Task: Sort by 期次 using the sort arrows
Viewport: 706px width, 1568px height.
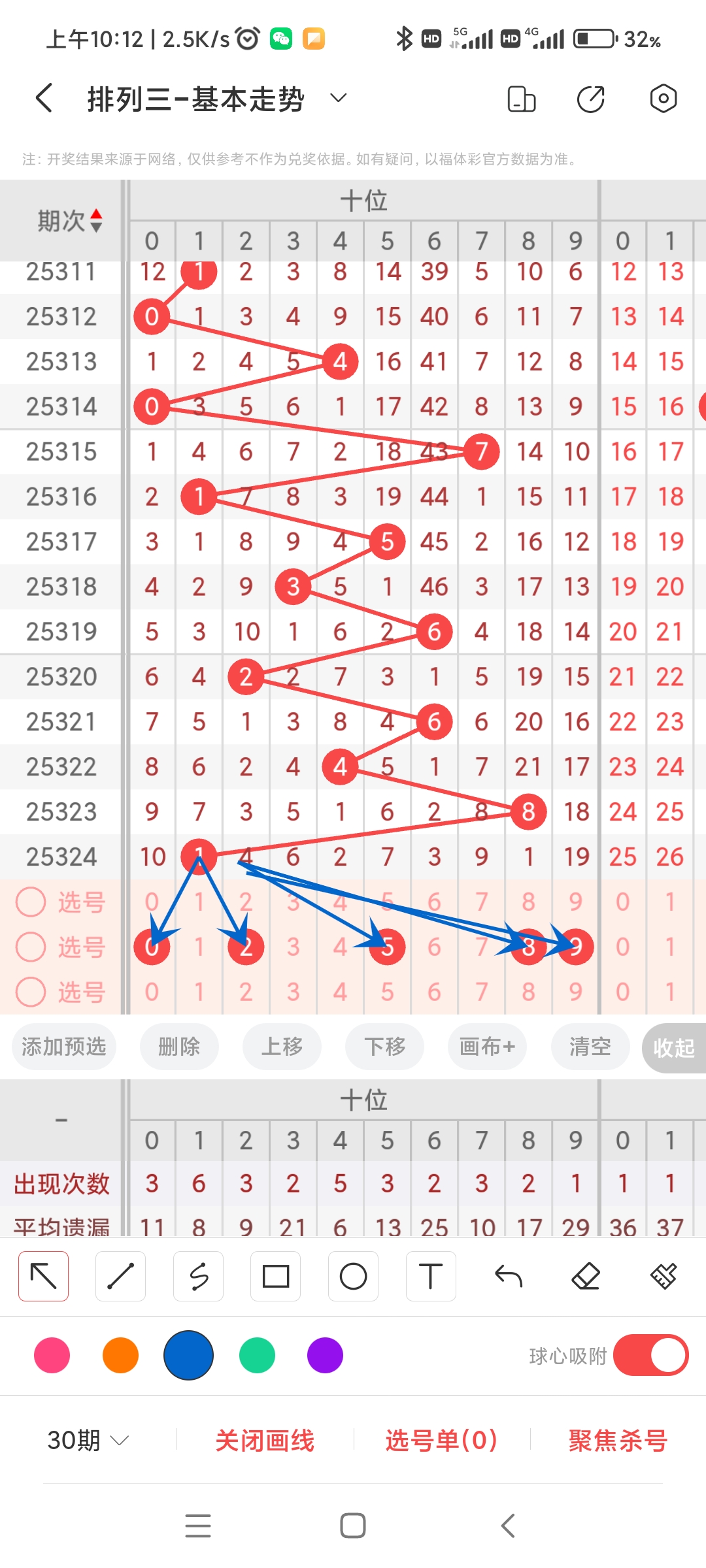Action: coord(96,221)
